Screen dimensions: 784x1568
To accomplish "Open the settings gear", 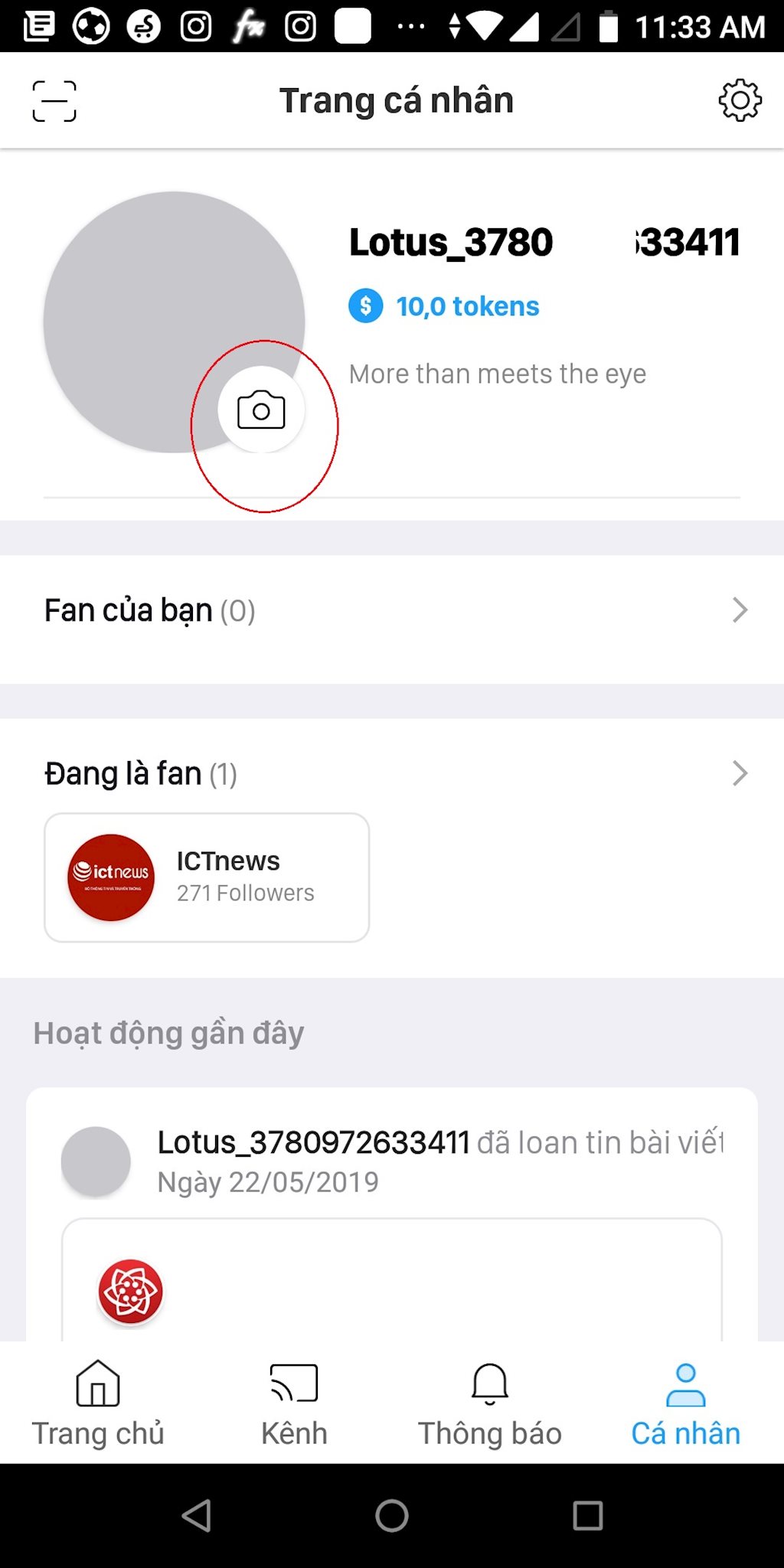I will click(x=737, y=100).
